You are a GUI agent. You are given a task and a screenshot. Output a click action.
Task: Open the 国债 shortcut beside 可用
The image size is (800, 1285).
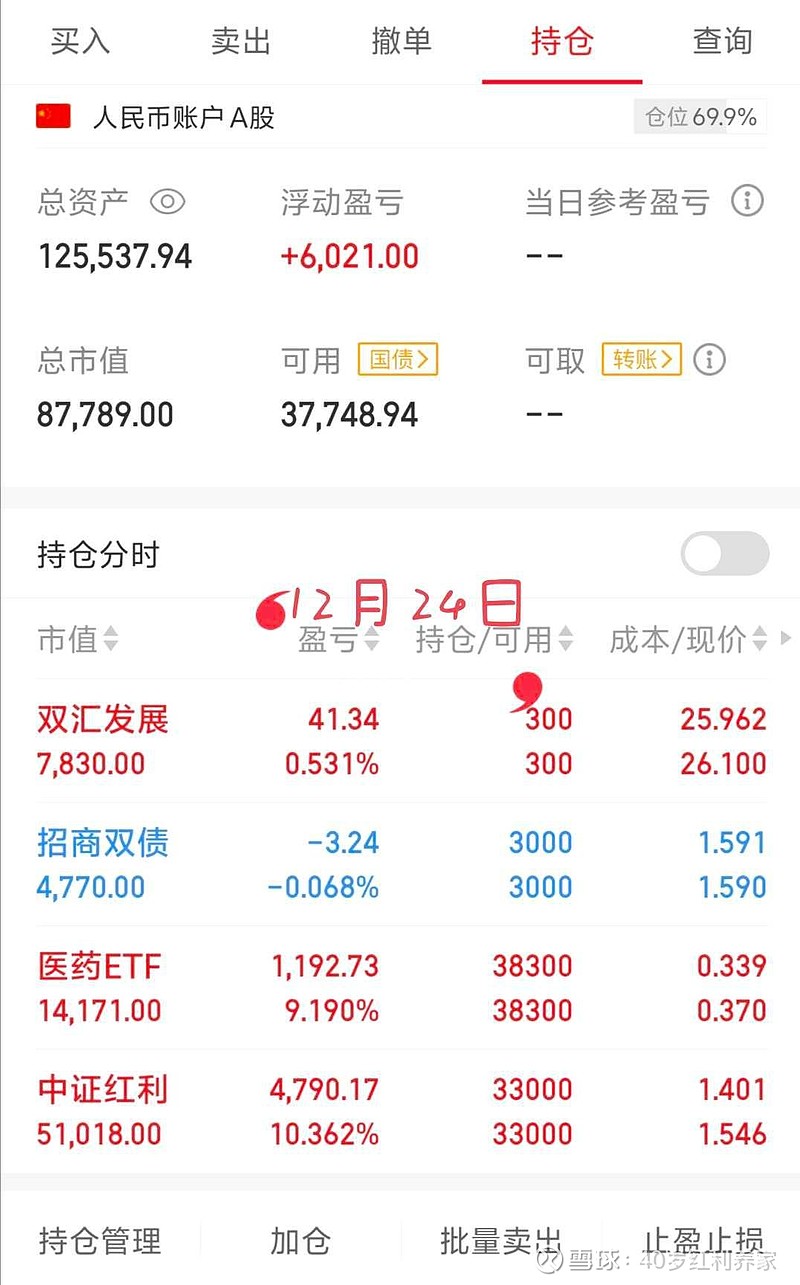point(398,360)
